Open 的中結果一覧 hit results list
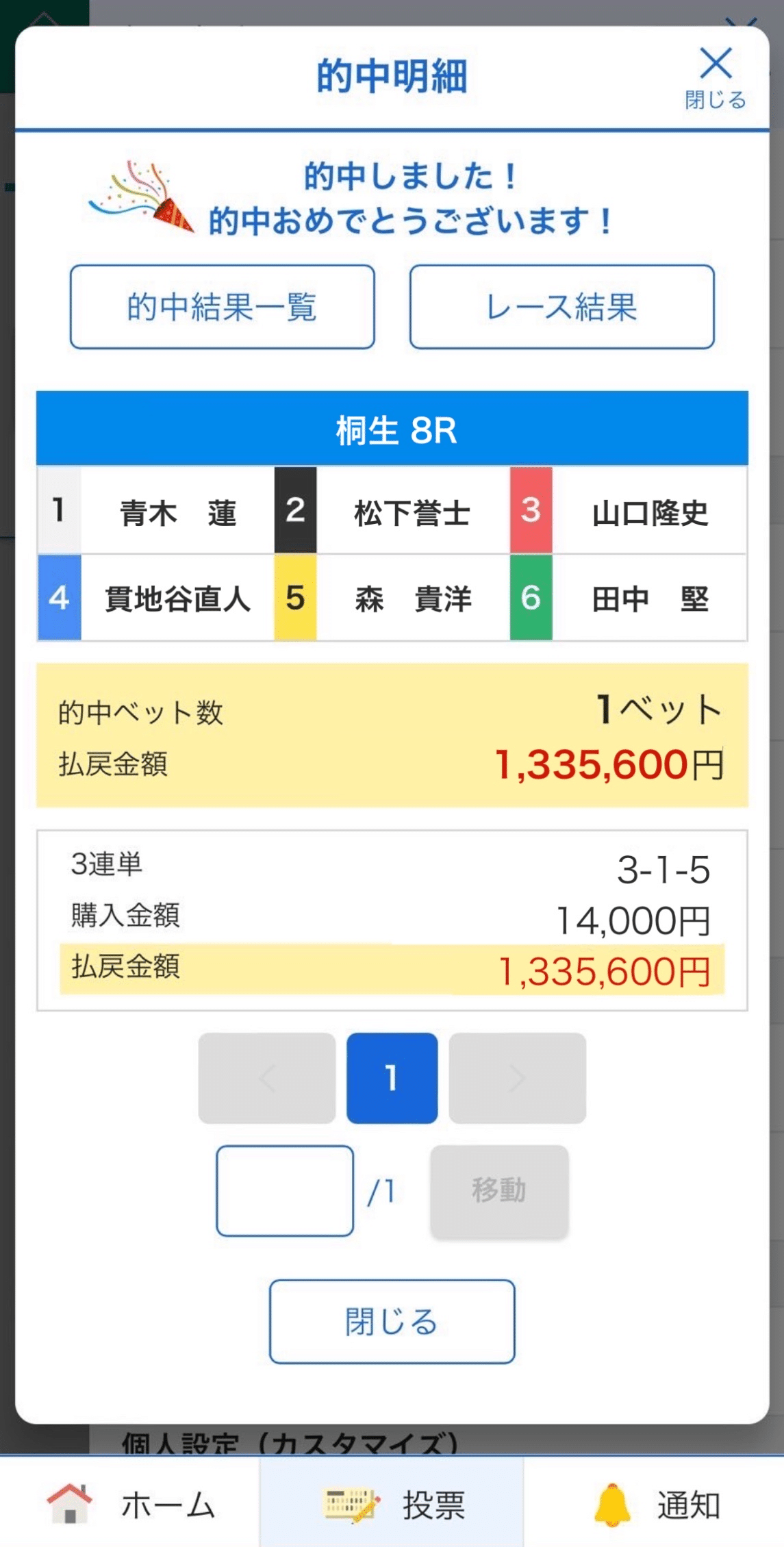The height and width of the screenshot is (1547, 784). click(222, 307)
